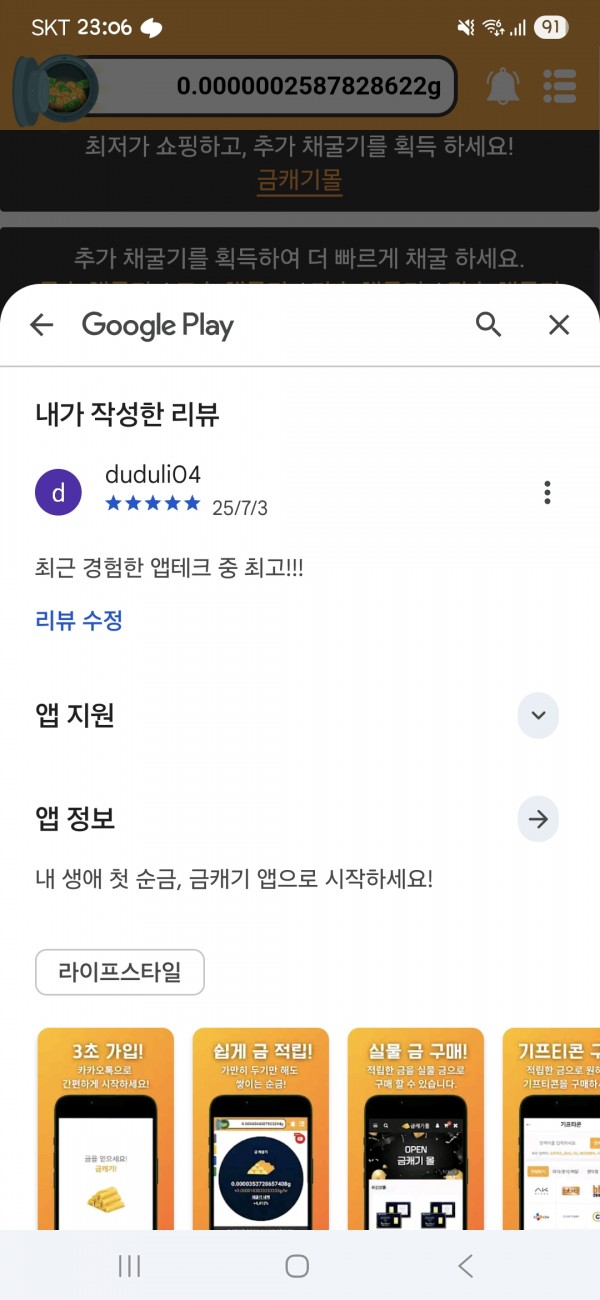Go back in the Google Play sheet
Viewport: 600px width, 1300px height.
[41, 324]
